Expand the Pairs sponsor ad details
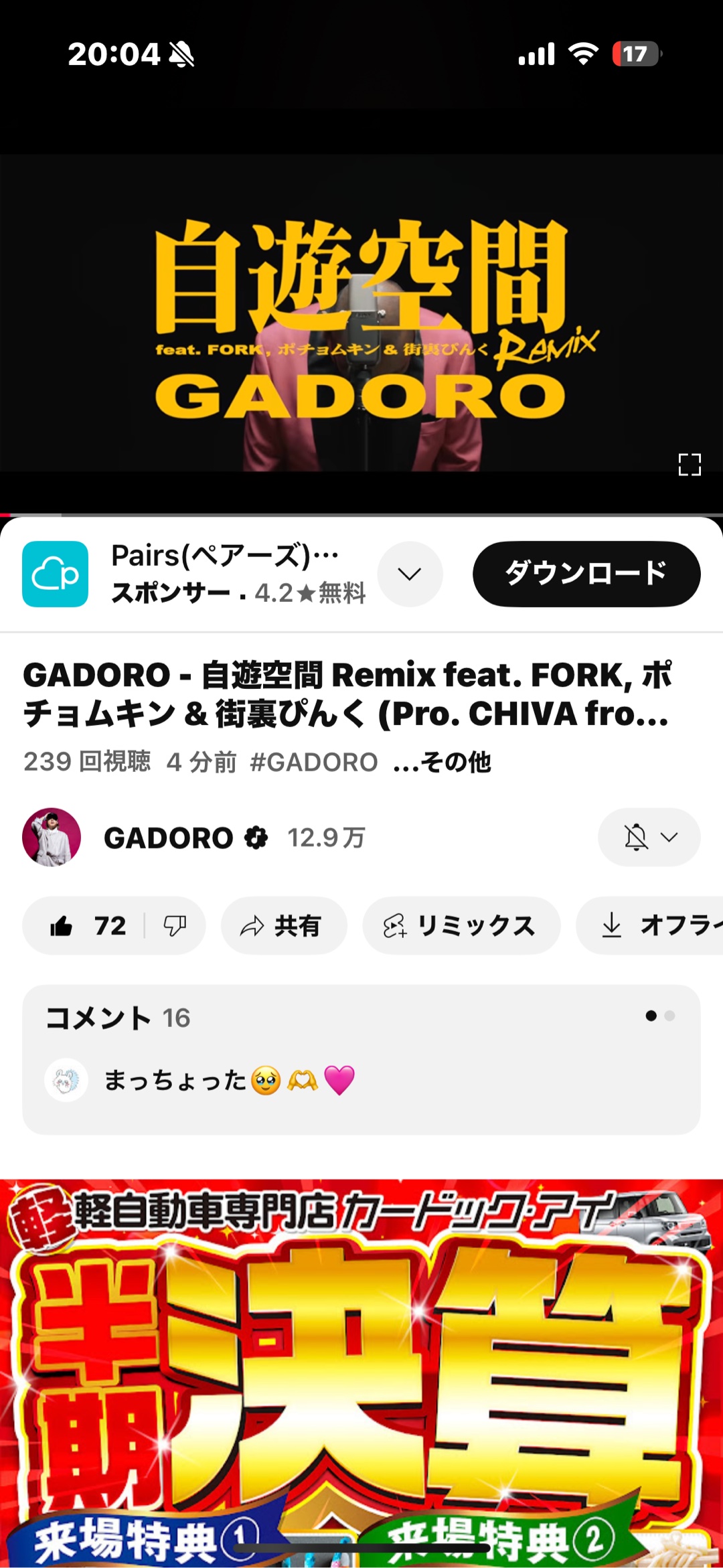This screenshot has height=1568, width=723. click(x=410, y=574)
